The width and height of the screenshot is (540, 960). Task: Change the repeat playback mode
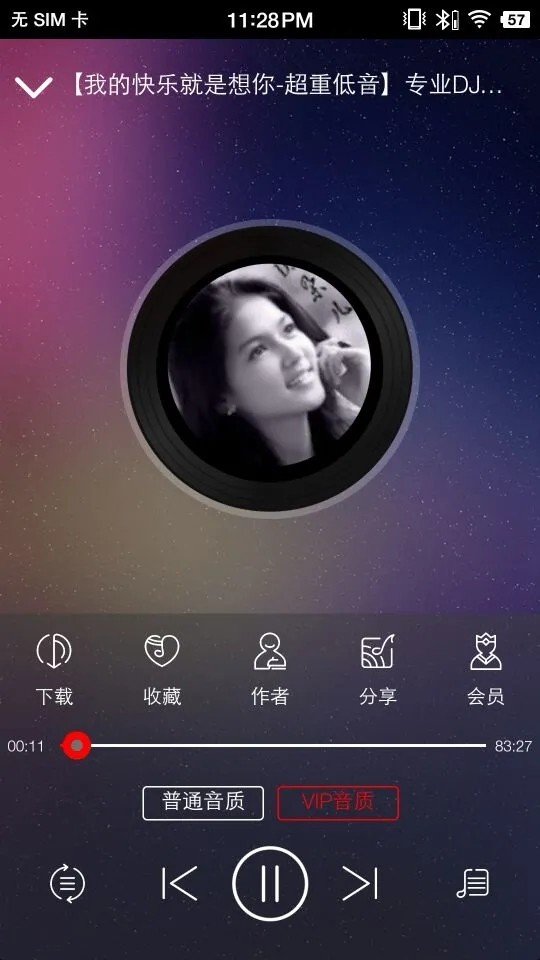67,883
